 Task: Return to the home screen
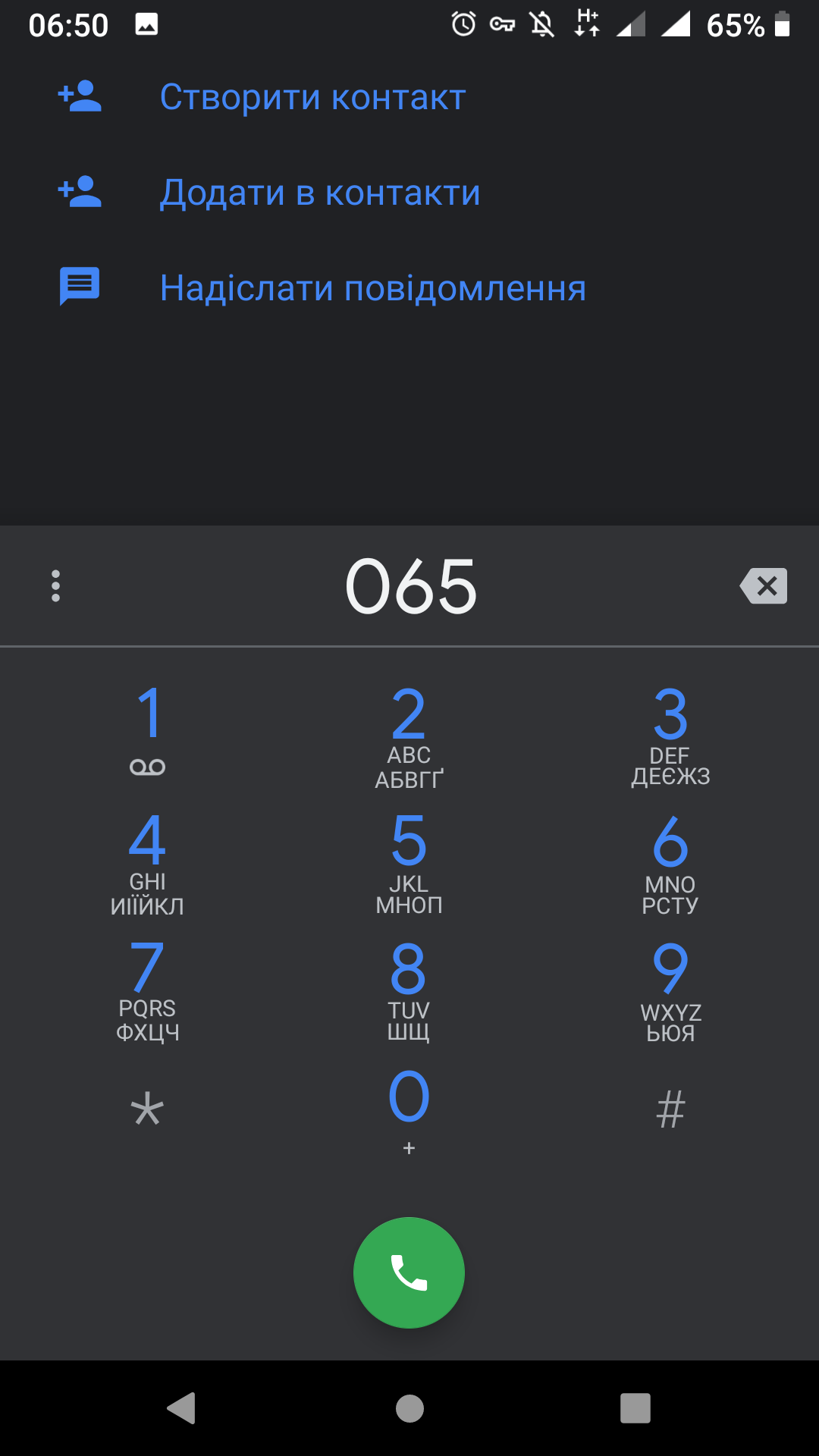(409, 1408)
